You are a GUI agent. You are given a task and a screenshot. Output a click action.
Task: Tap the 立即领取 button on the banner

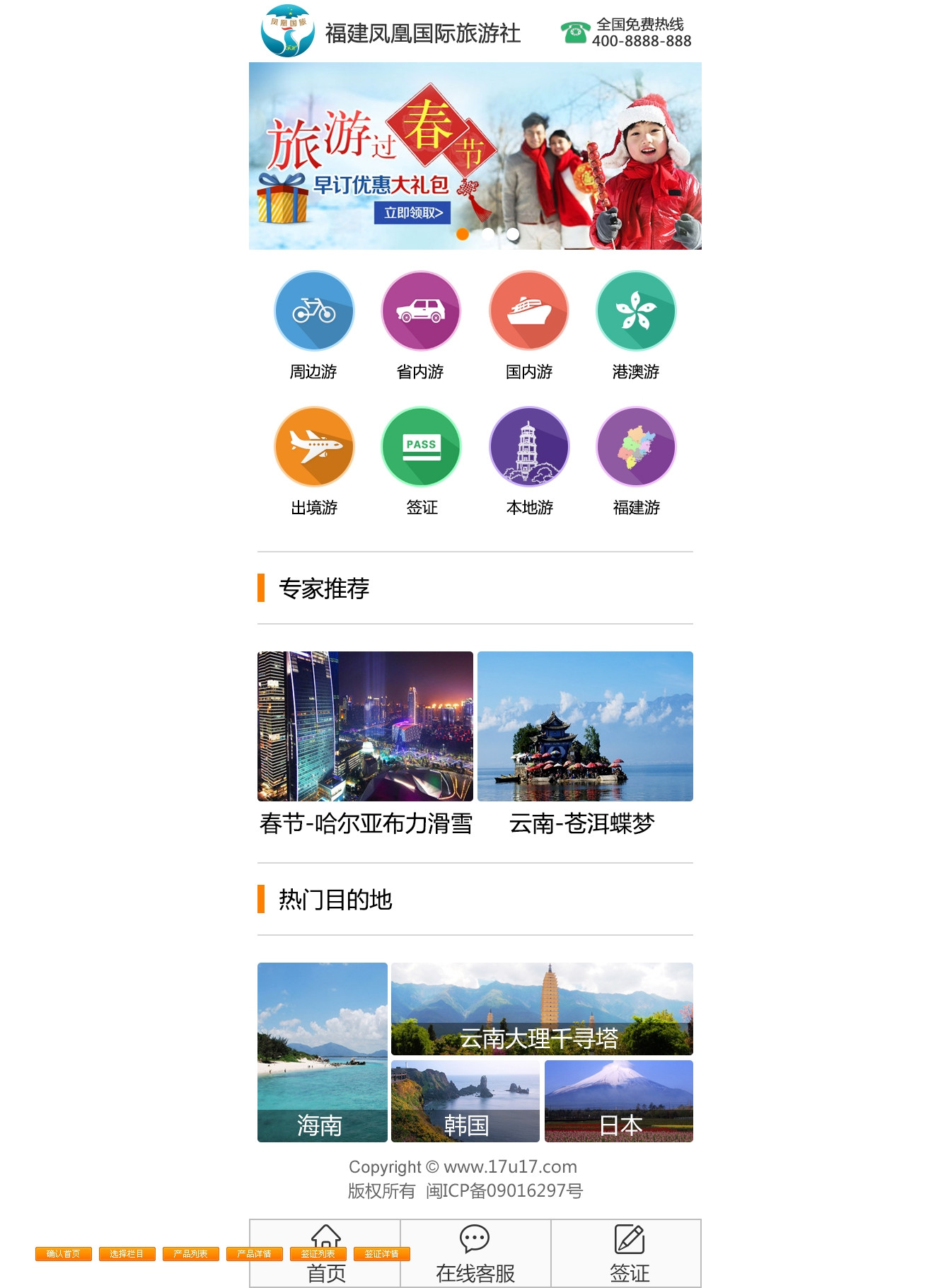pos(412,213)
